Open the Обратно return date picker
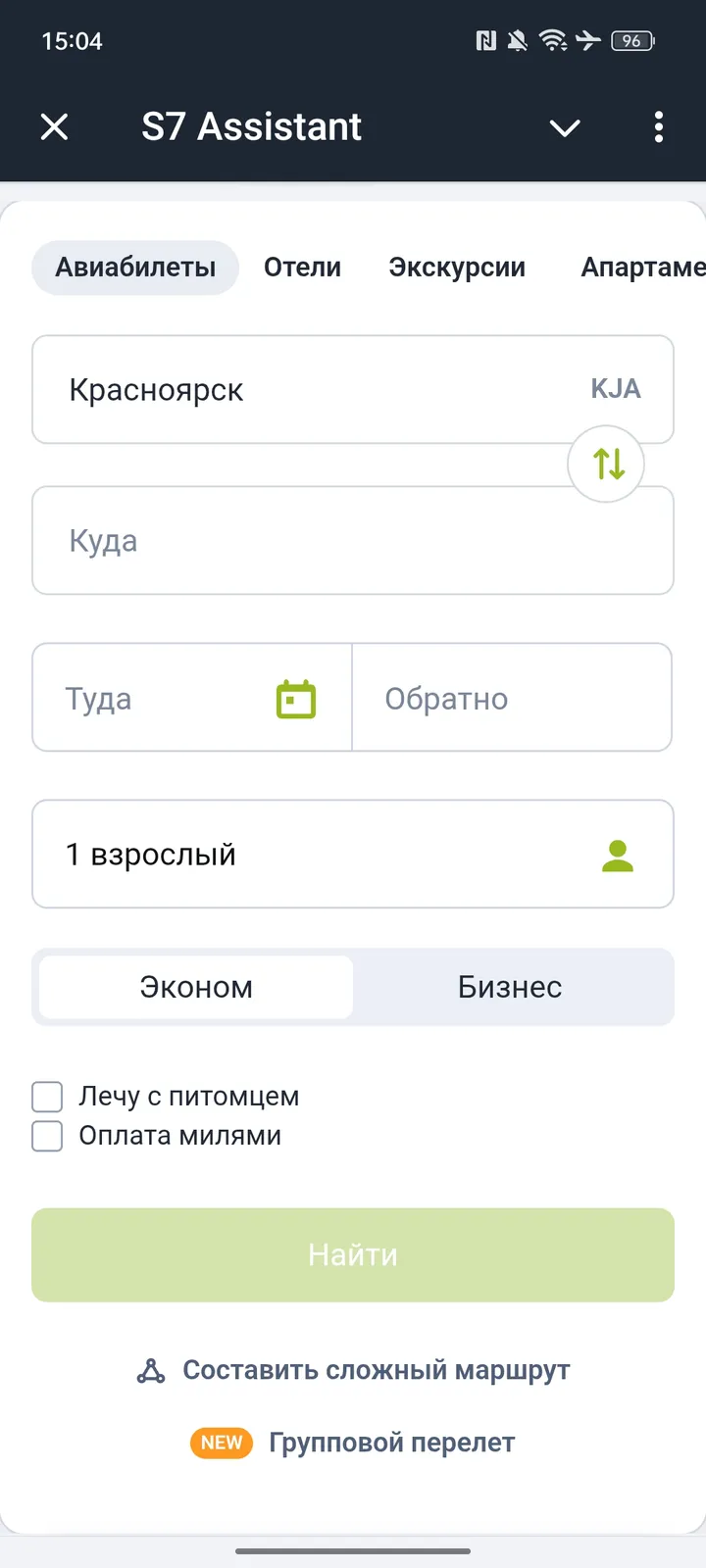 [512, 698]
